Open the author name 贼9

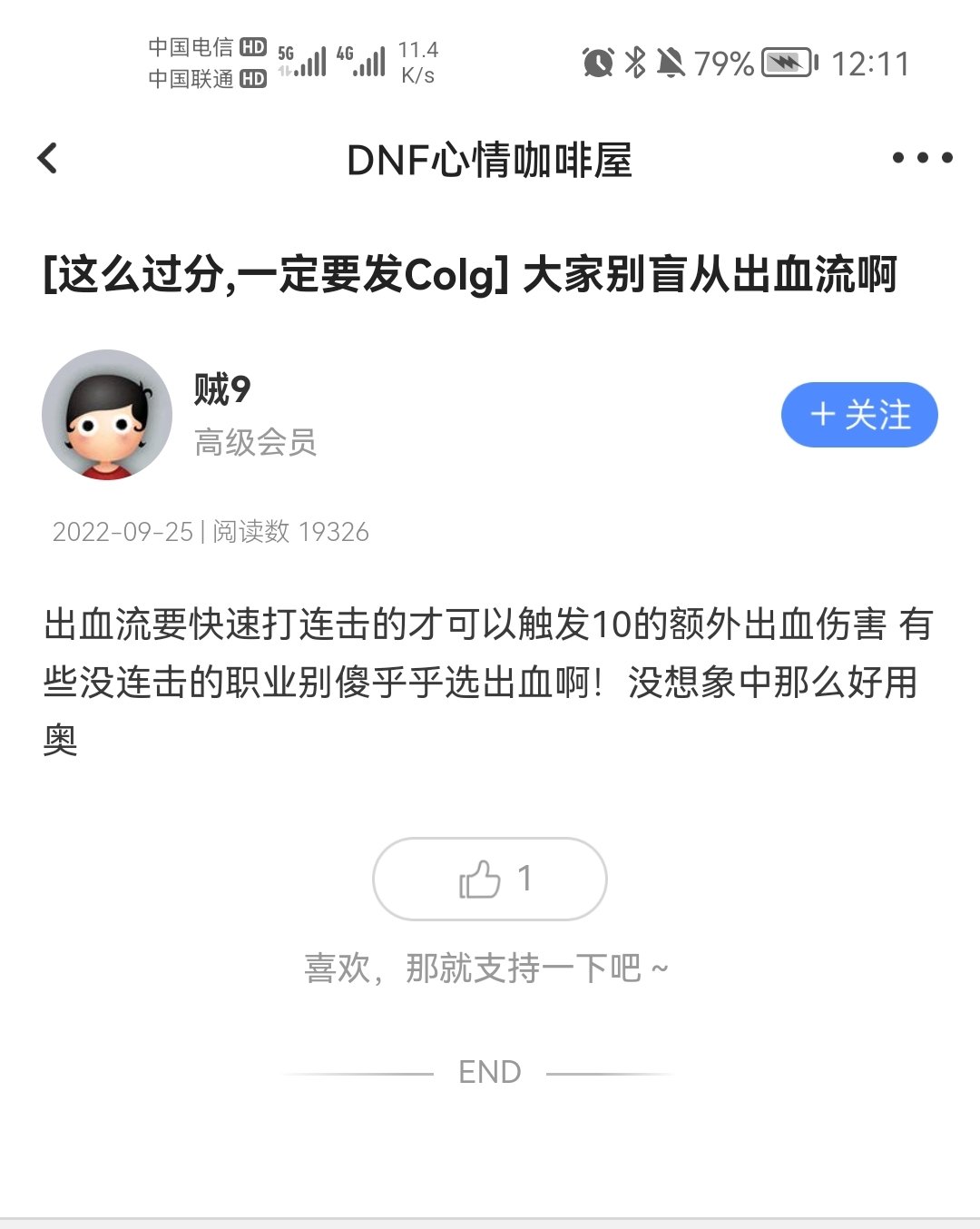(222, 389)
